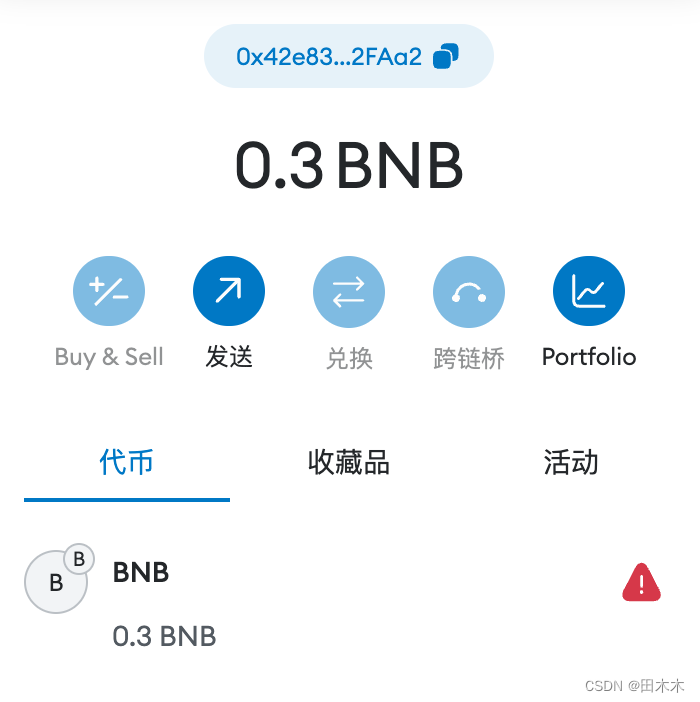This screenshot has height=702, width=700.
Task: Tap the red warning icon beside BNB
Action: pos(641,582)
